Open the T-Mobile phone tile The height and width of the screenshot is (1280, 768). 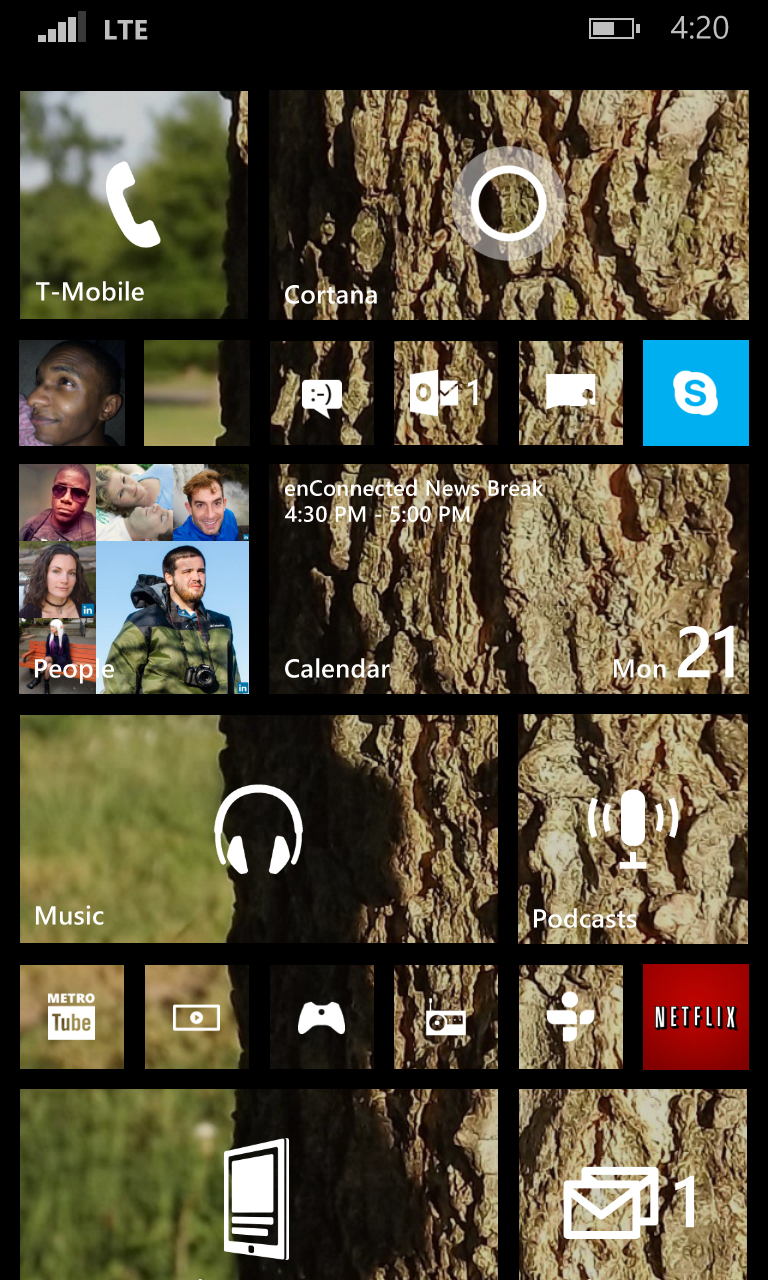134,205
